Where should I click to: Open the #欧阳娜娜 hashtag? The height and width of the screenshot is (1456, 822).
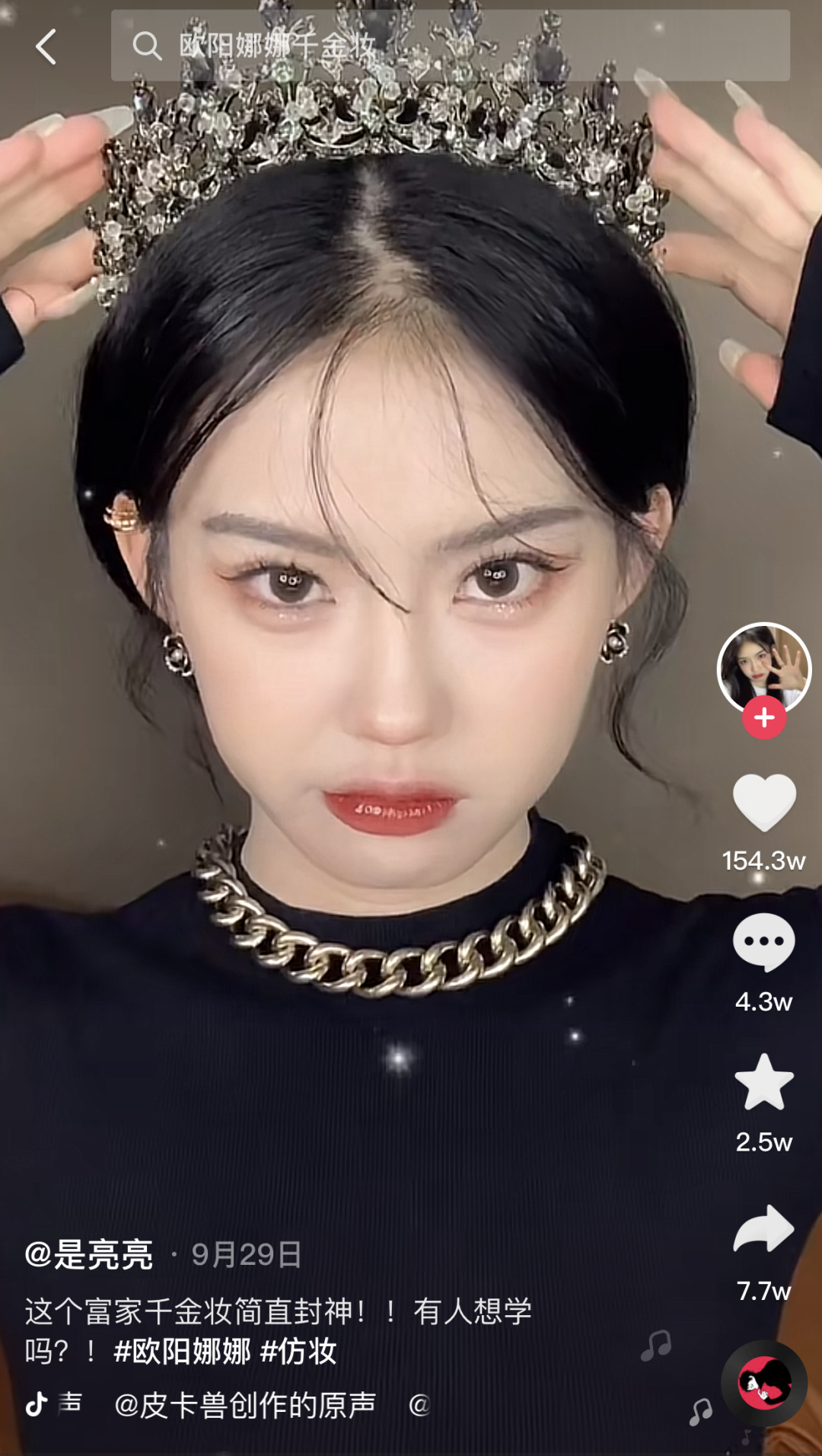(x=182, y=1352)
